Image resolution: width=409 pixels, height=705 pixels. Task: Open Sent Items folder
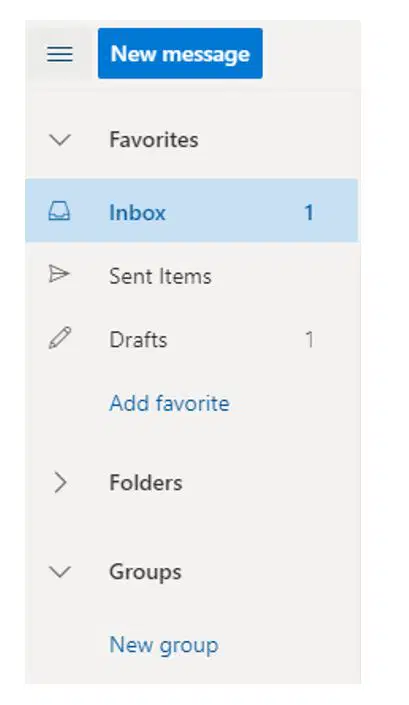191,276
